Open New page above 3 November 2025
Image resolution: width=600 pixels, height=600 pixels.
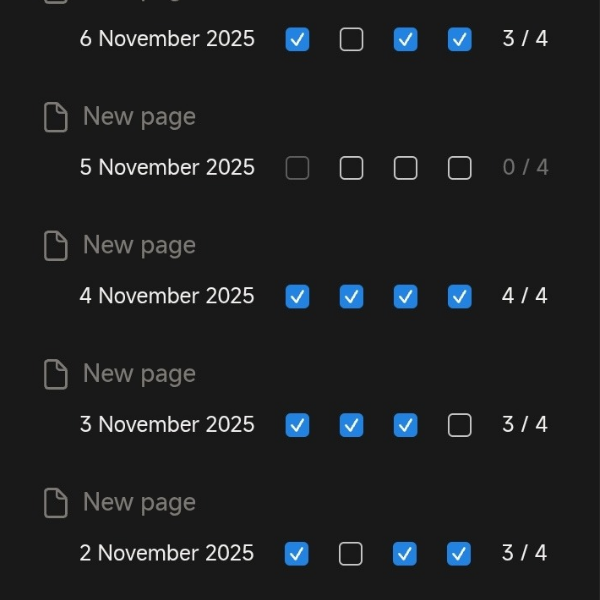pos(138,374)
